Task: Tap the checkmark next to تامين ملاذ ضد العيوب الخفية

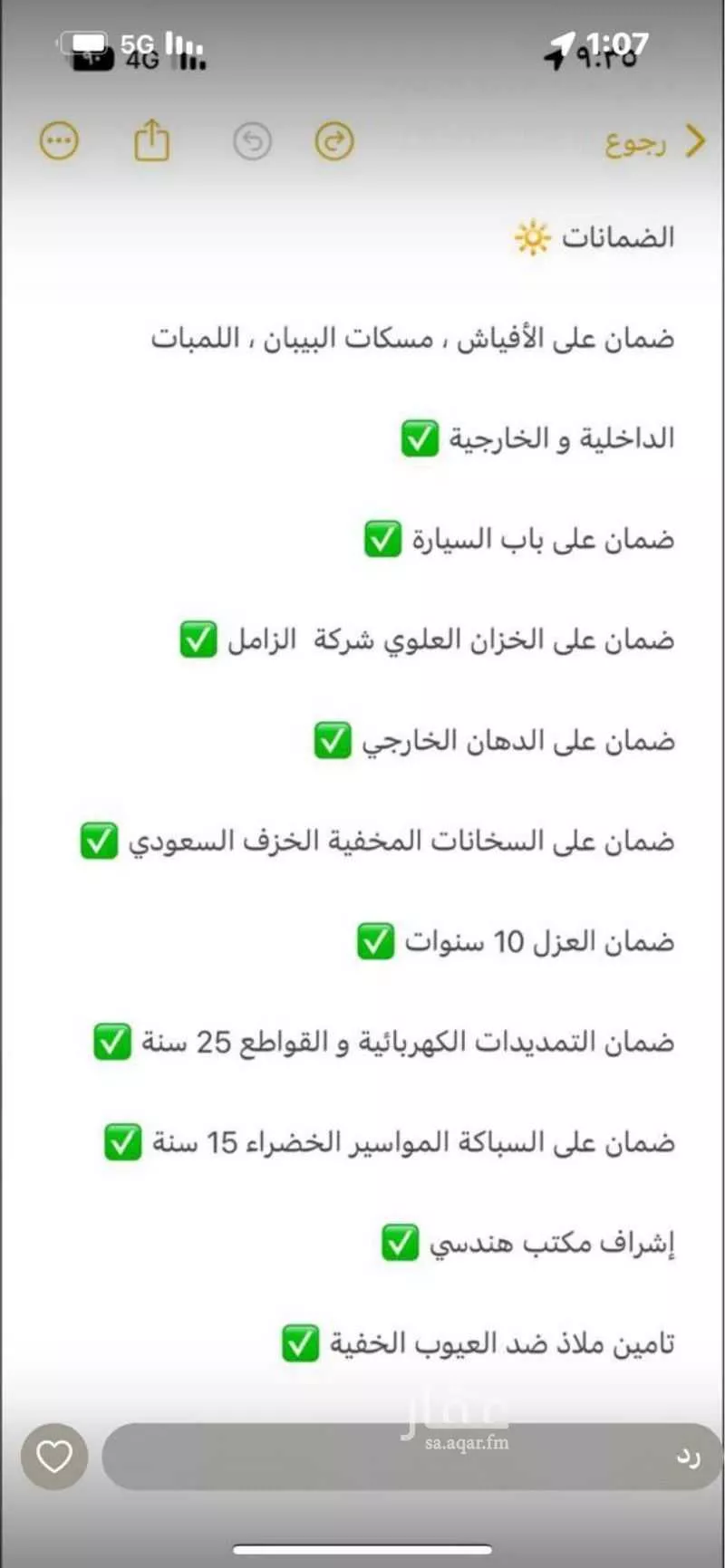Action: (300, 1343)
